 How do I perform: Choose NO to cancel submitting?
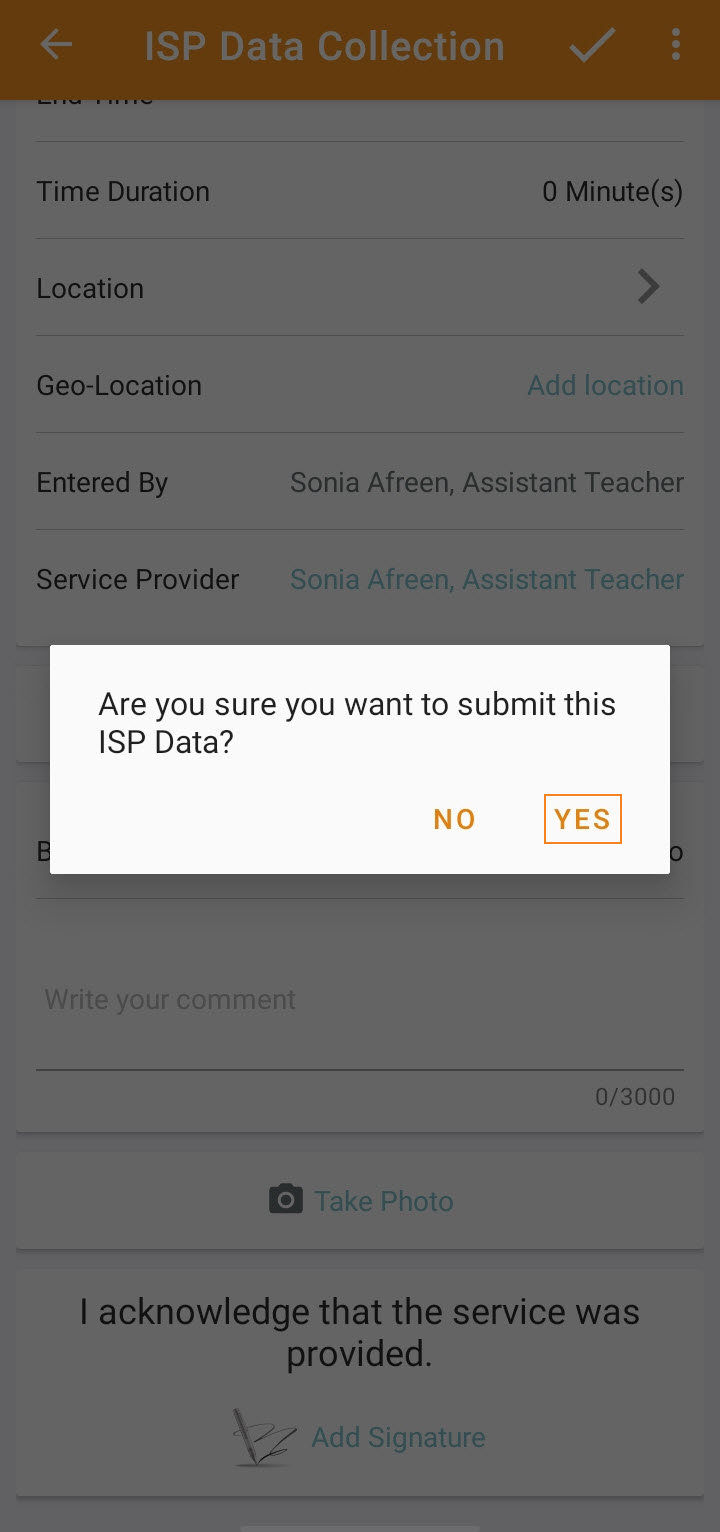click(455, 819)
